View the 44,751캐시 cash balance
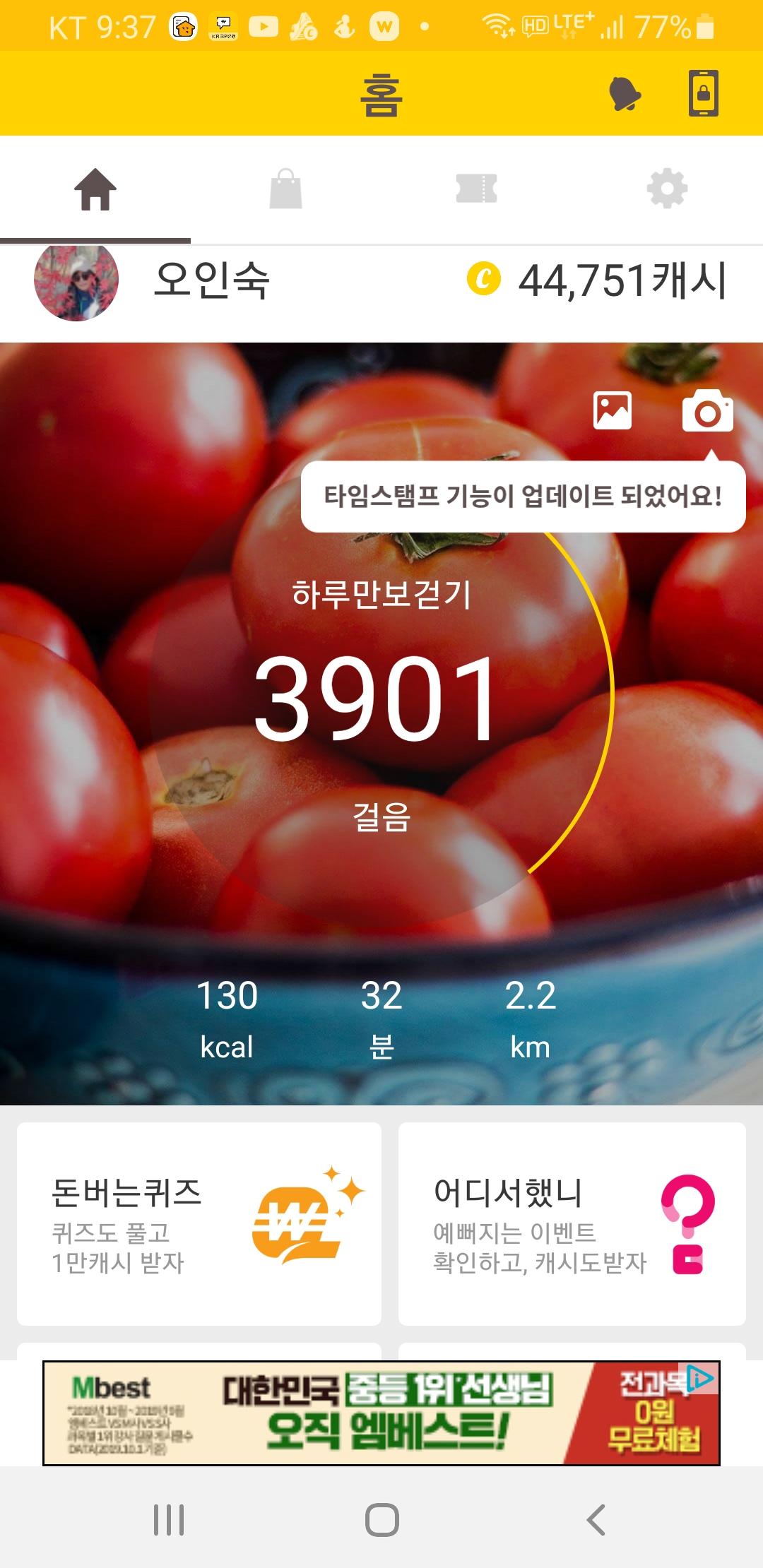 point(597,280)
